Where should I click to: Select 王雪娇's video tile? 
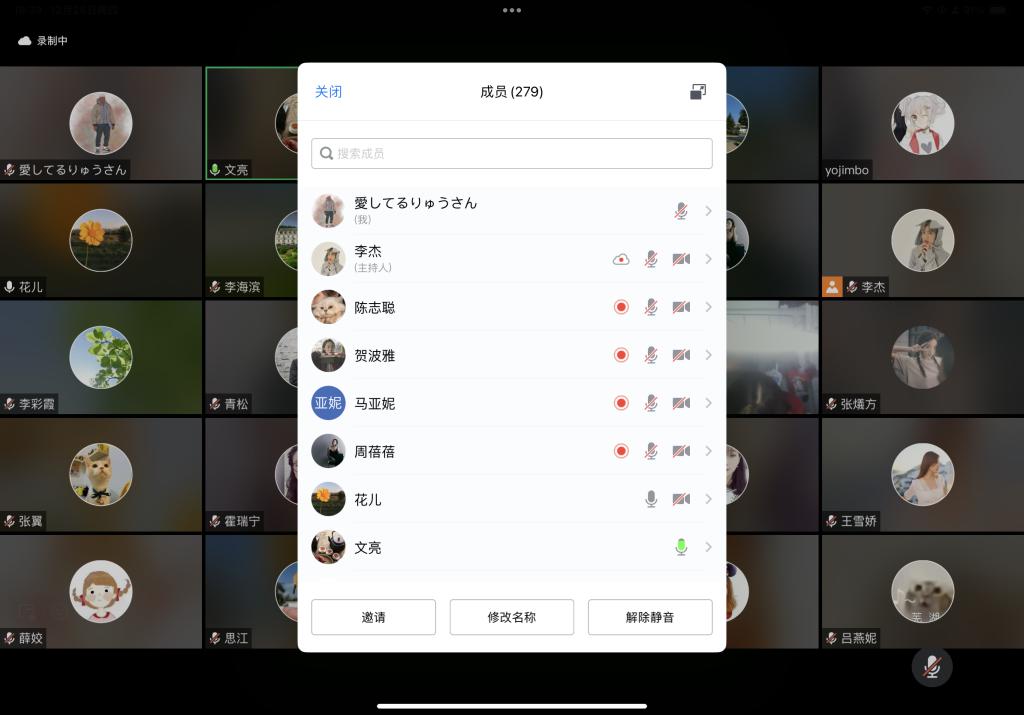pyautogui.click(x=922, y=474)
